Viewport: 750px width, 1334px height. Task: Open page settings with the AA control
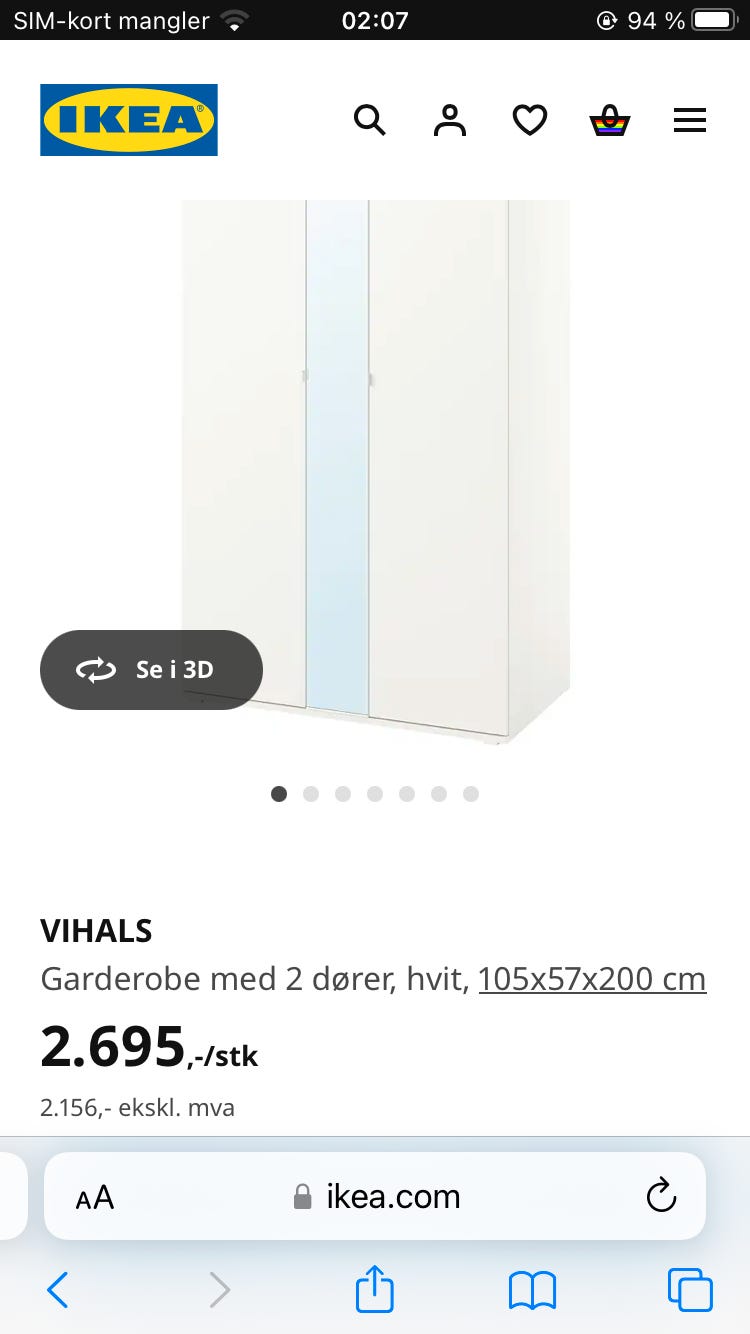click(95, 1196)
